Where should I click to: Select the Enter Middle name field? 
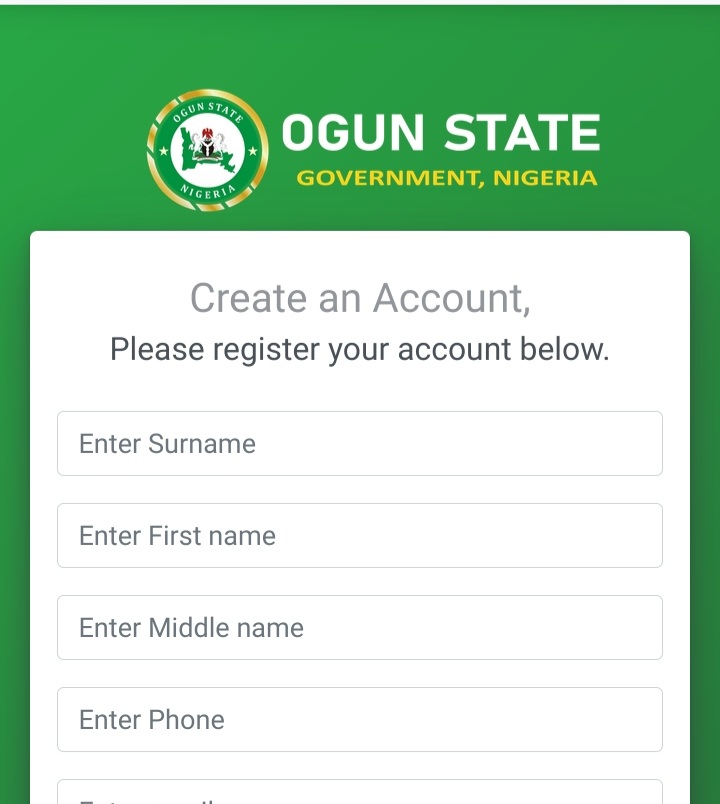[x=360, y=628]
